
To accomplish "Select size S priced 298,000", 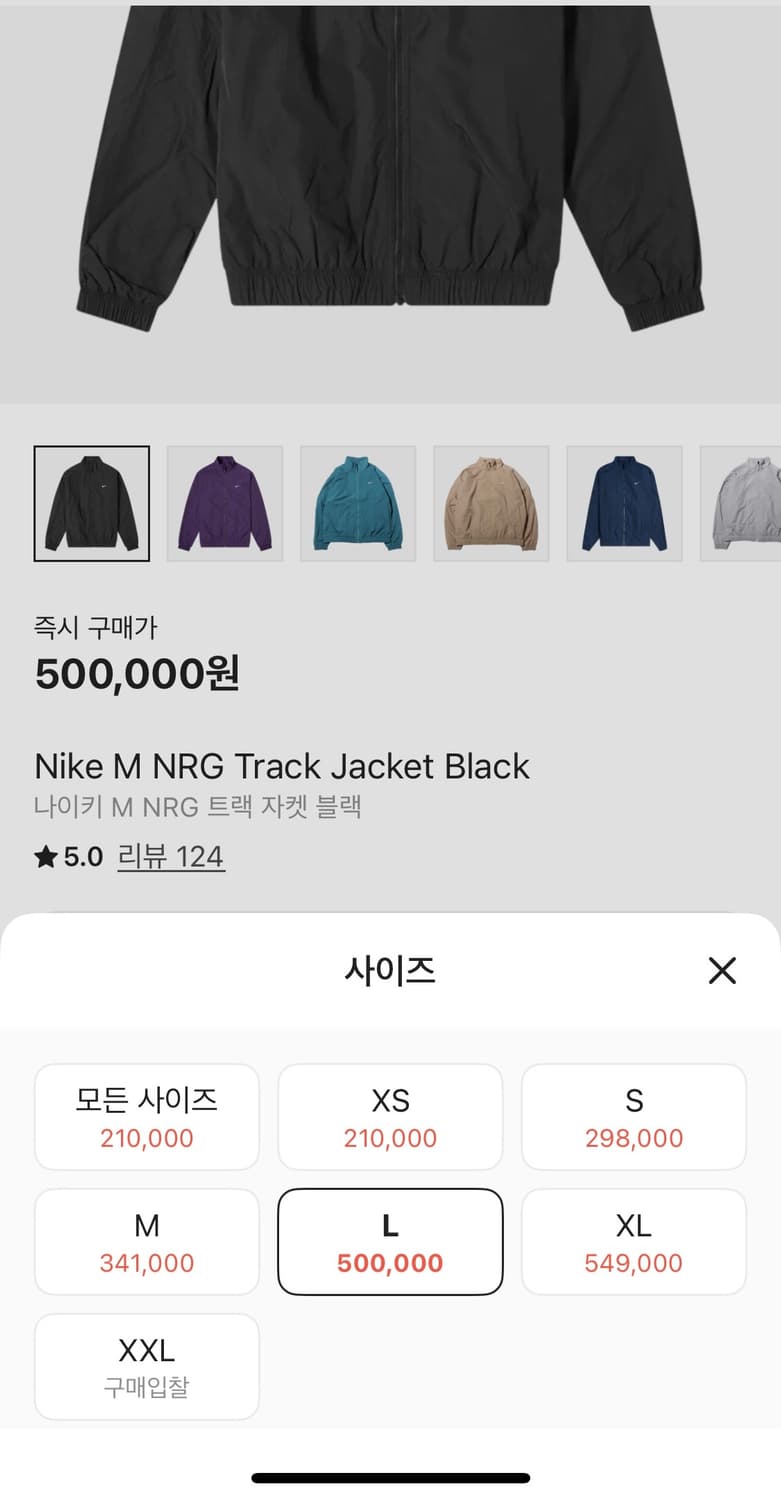I will coord(634,1116).
